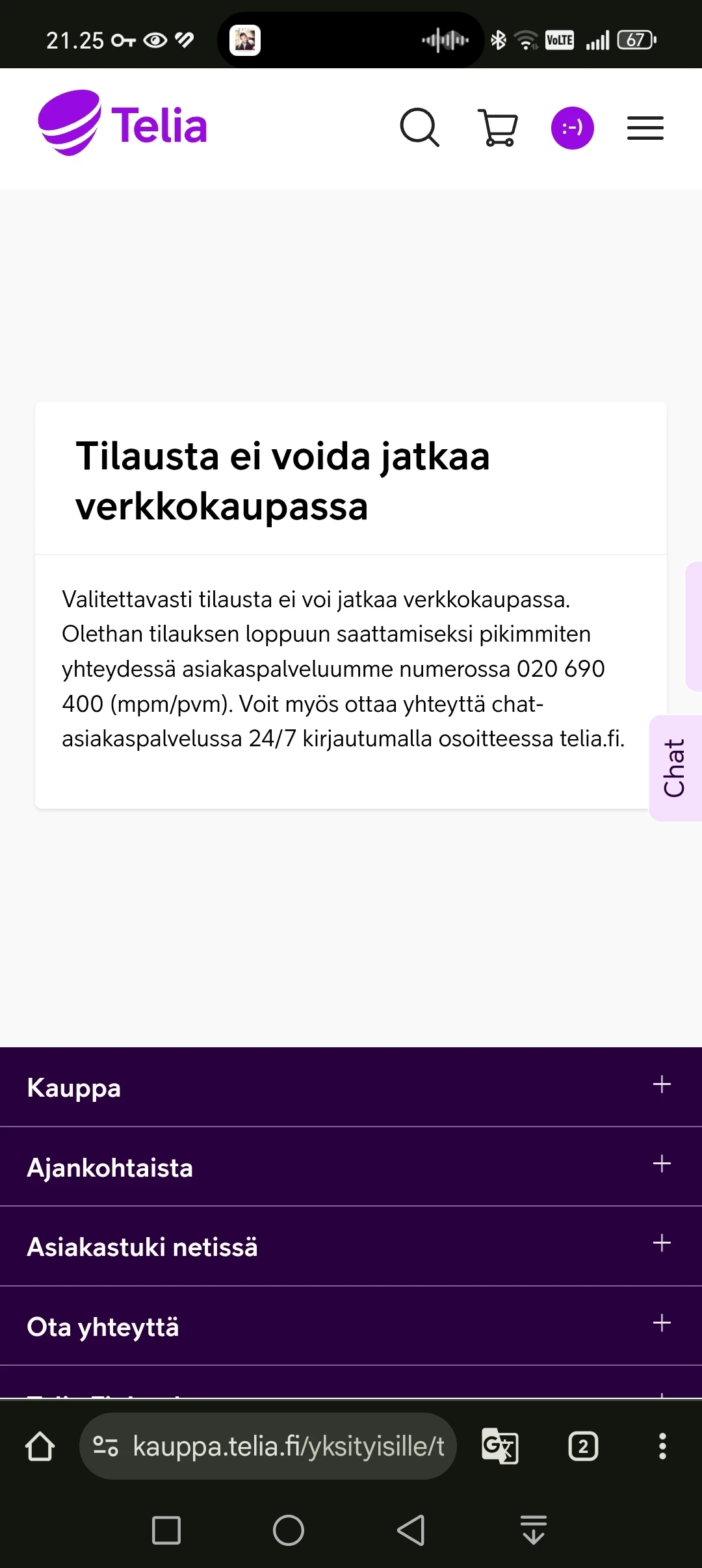Expand the Ota yhteyttä section
Screen dimensions: 702x1568
(661, 1324)
